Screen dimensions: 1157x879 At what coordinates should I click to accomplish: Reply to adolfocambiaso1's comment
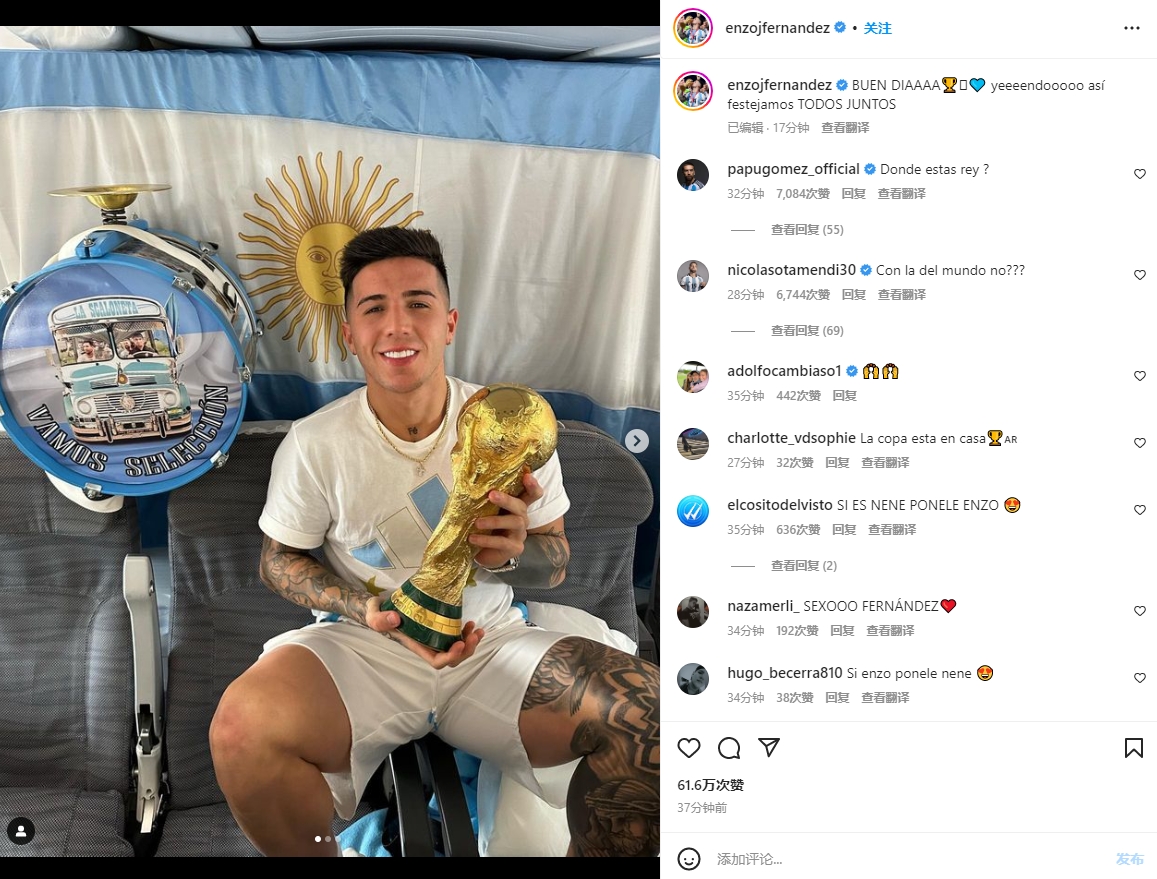pos(844,396)
